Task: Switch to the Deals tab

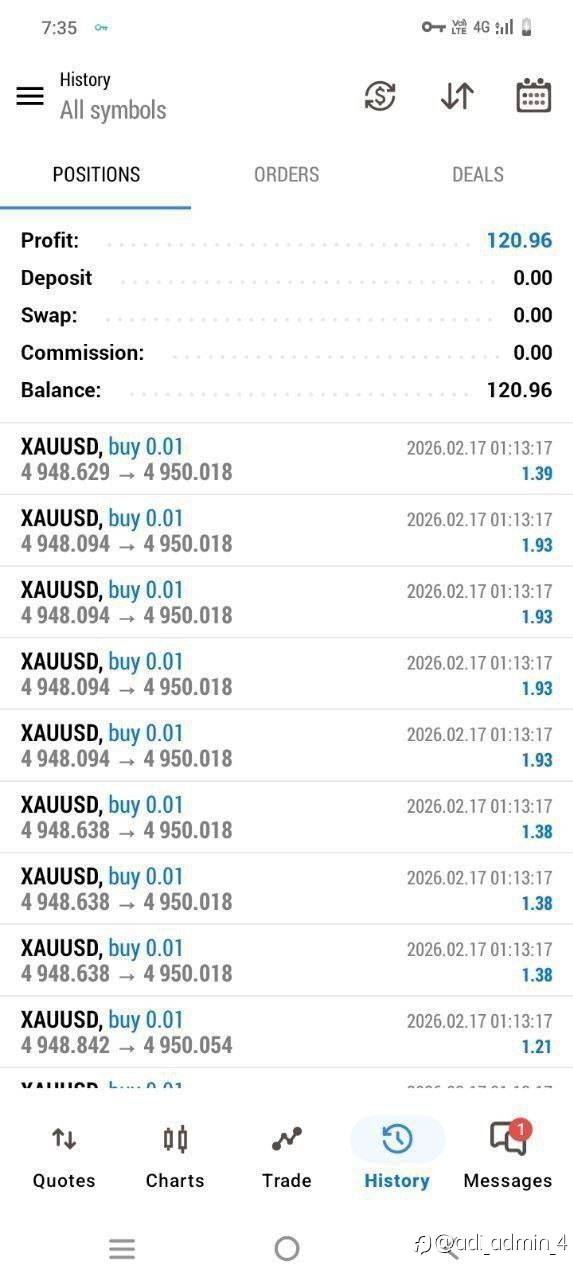Action: coord(478,174)
